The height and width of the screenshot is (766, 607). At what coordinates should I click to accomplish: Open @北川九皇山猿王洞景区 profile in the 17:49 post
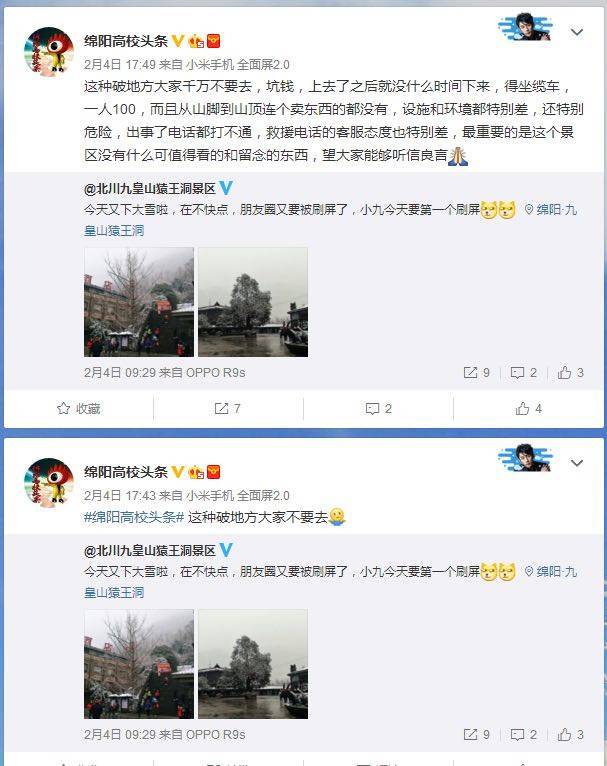[x=158, y=188]
